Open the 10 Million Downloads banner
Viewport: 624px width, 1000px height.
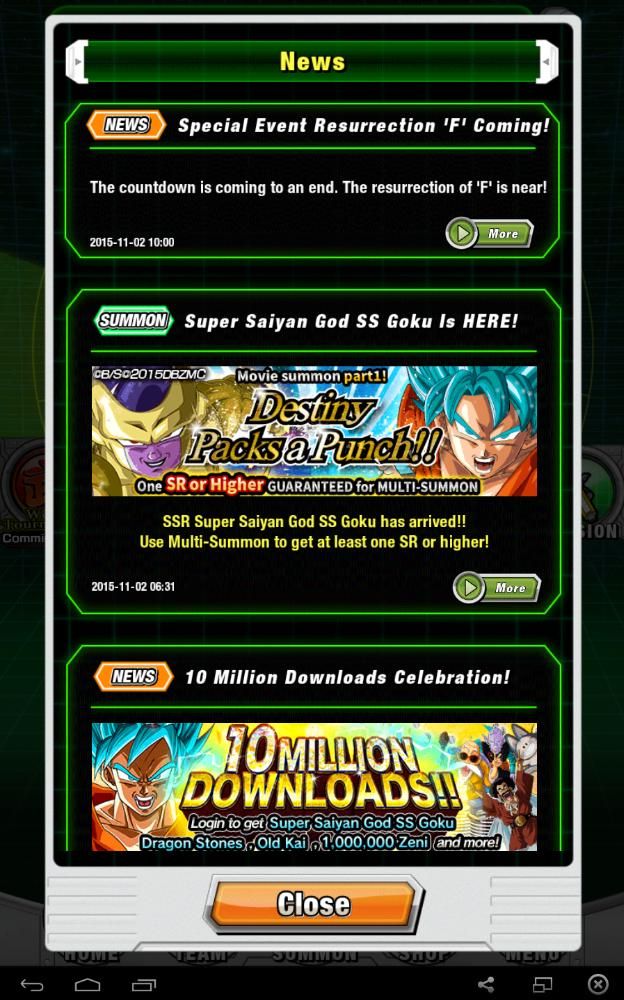tap(314, 787)
